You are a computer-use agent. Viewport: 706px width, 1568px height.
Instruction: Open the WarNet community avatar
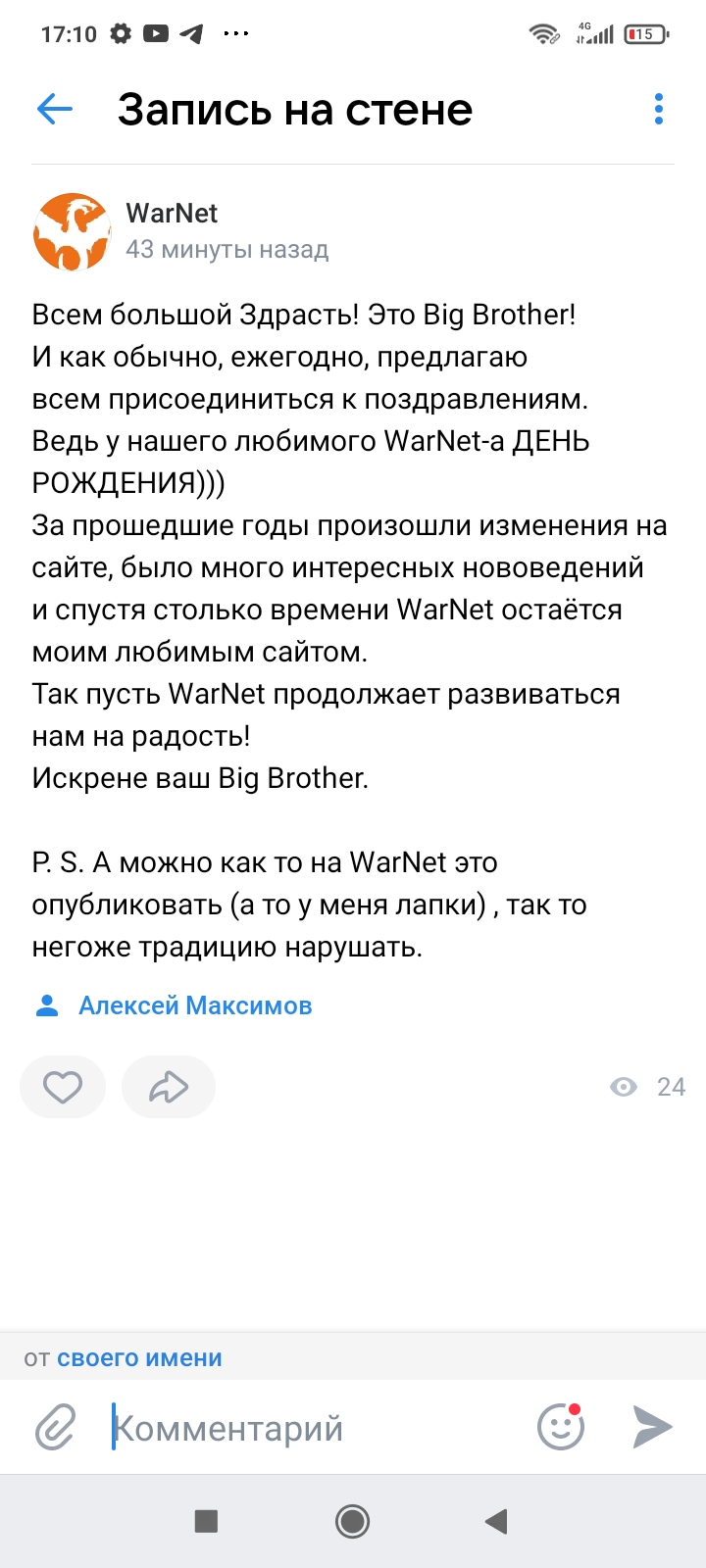click(72, 232)
